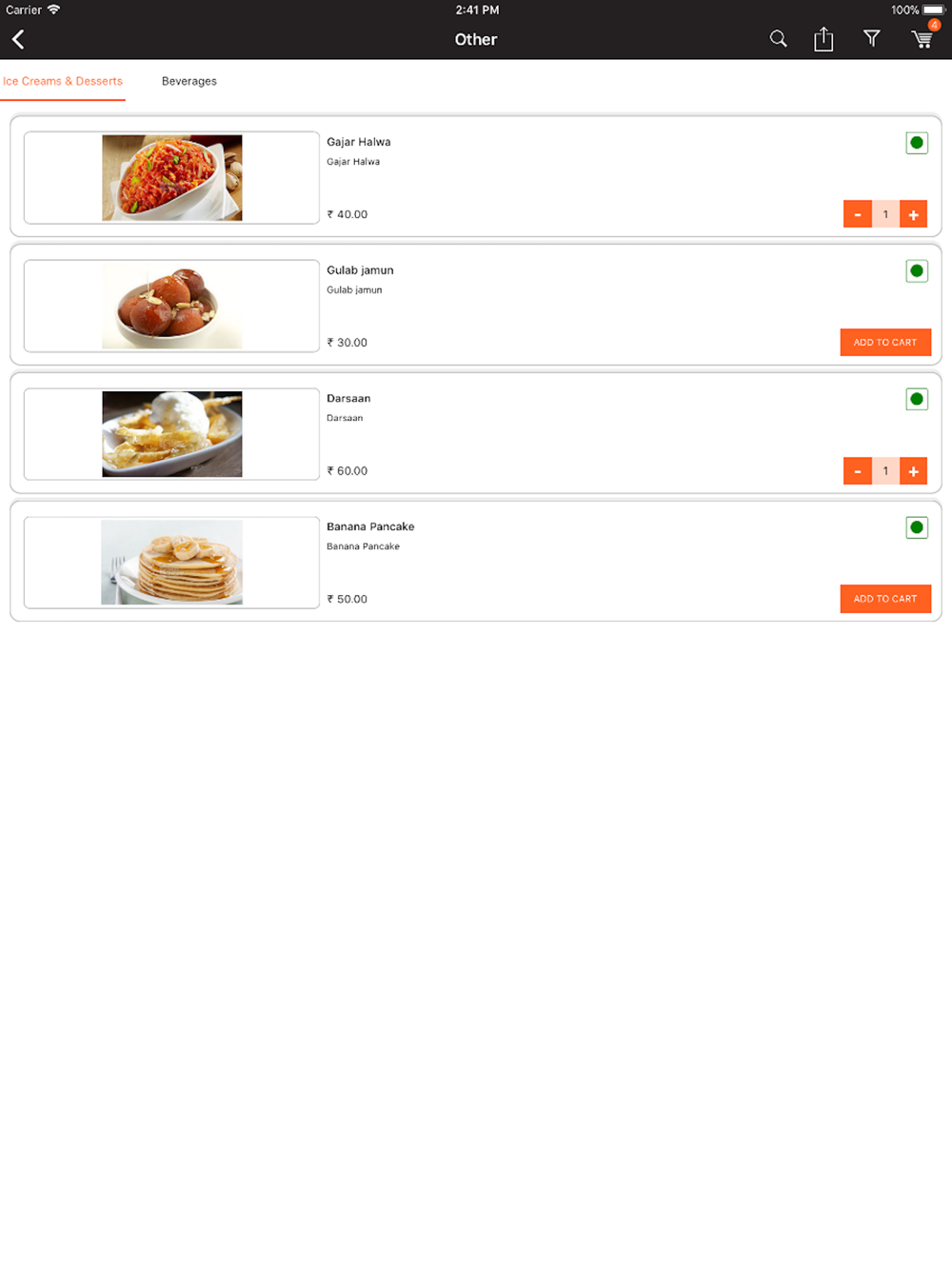
Task: Open the Gulab jamun picture
Action: coord(172,307)
